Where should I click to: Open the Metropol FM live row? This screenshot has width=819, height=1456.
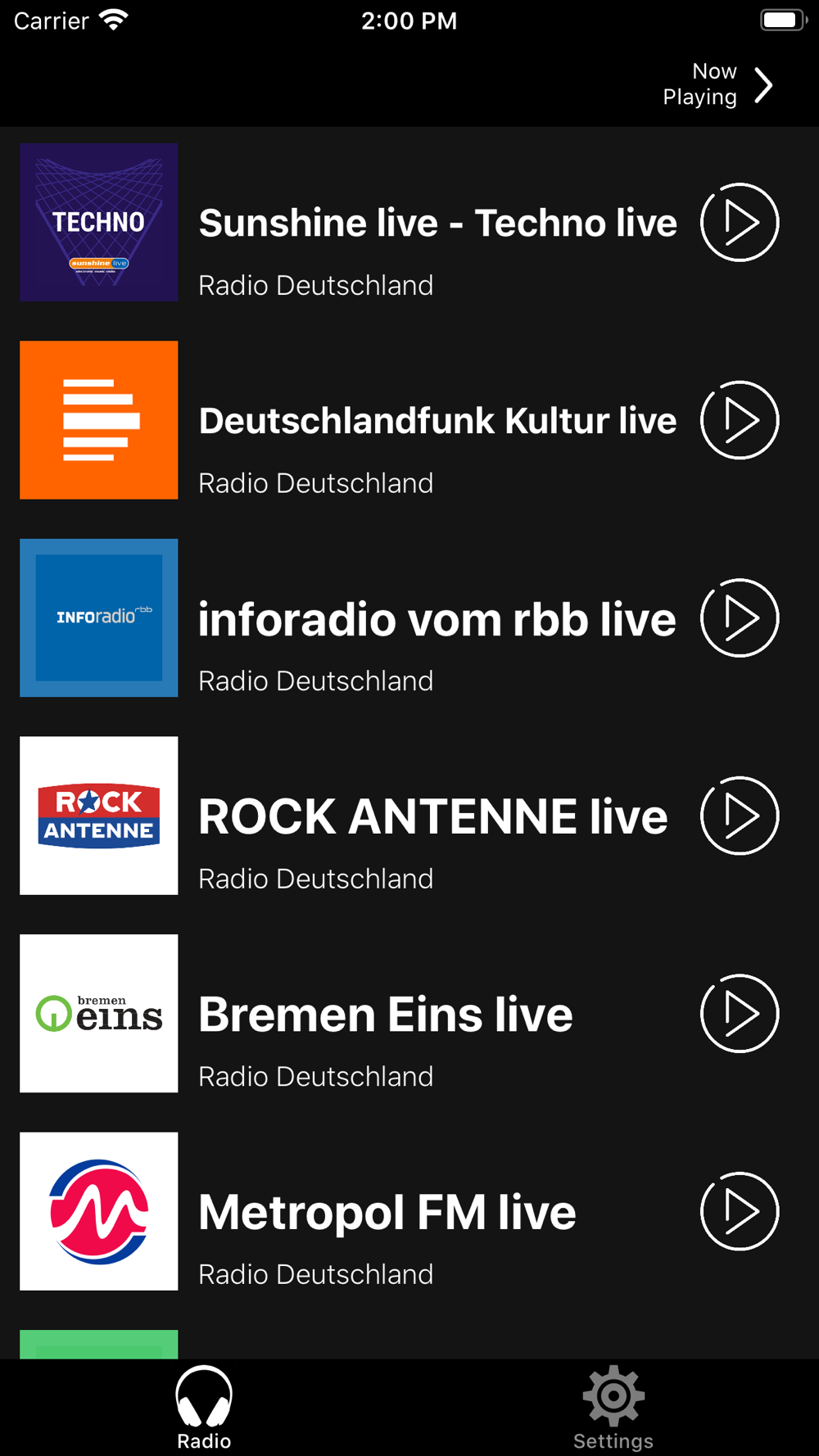409,1211
